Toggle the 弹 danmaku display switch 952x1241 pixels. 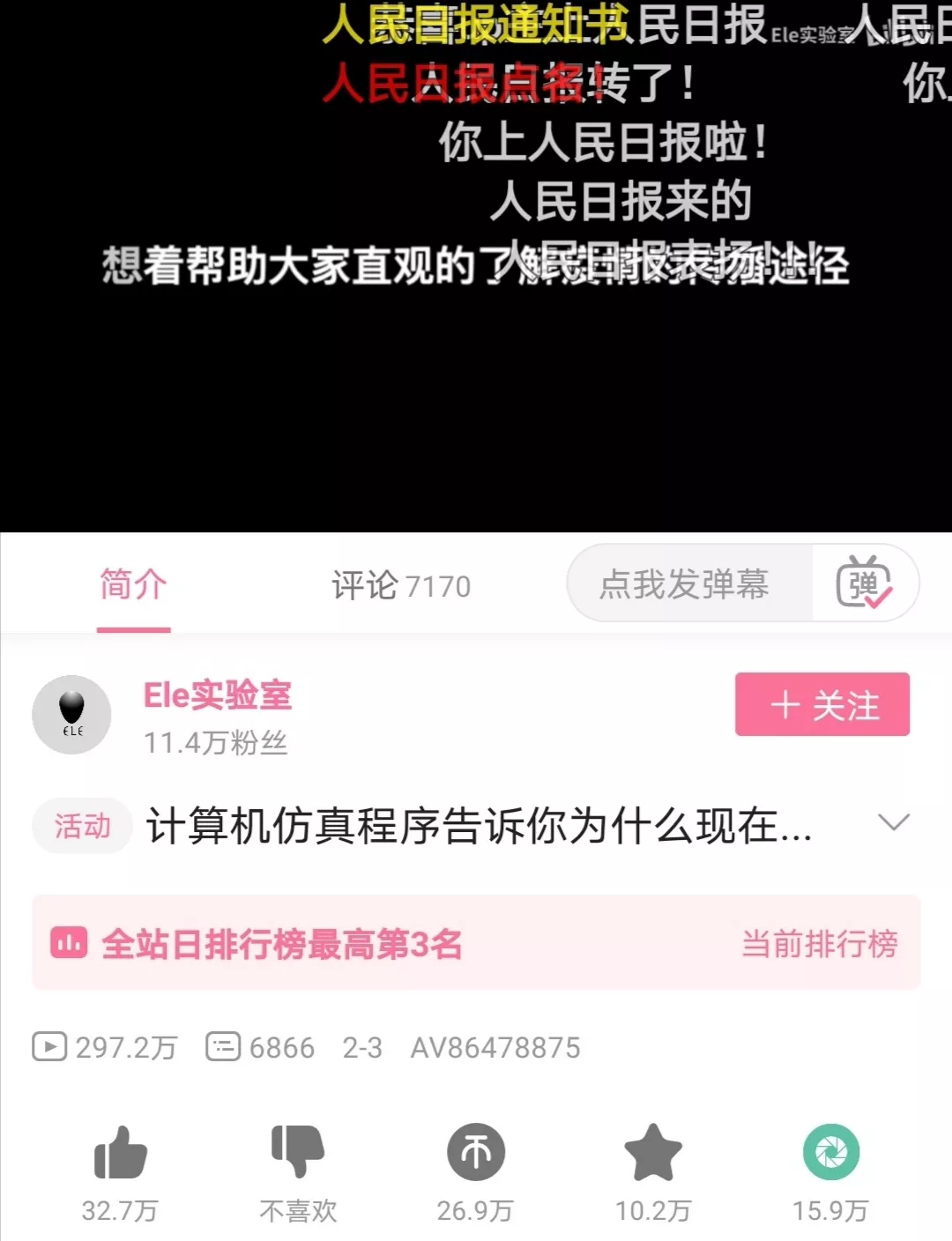click(x=864, y=583)
